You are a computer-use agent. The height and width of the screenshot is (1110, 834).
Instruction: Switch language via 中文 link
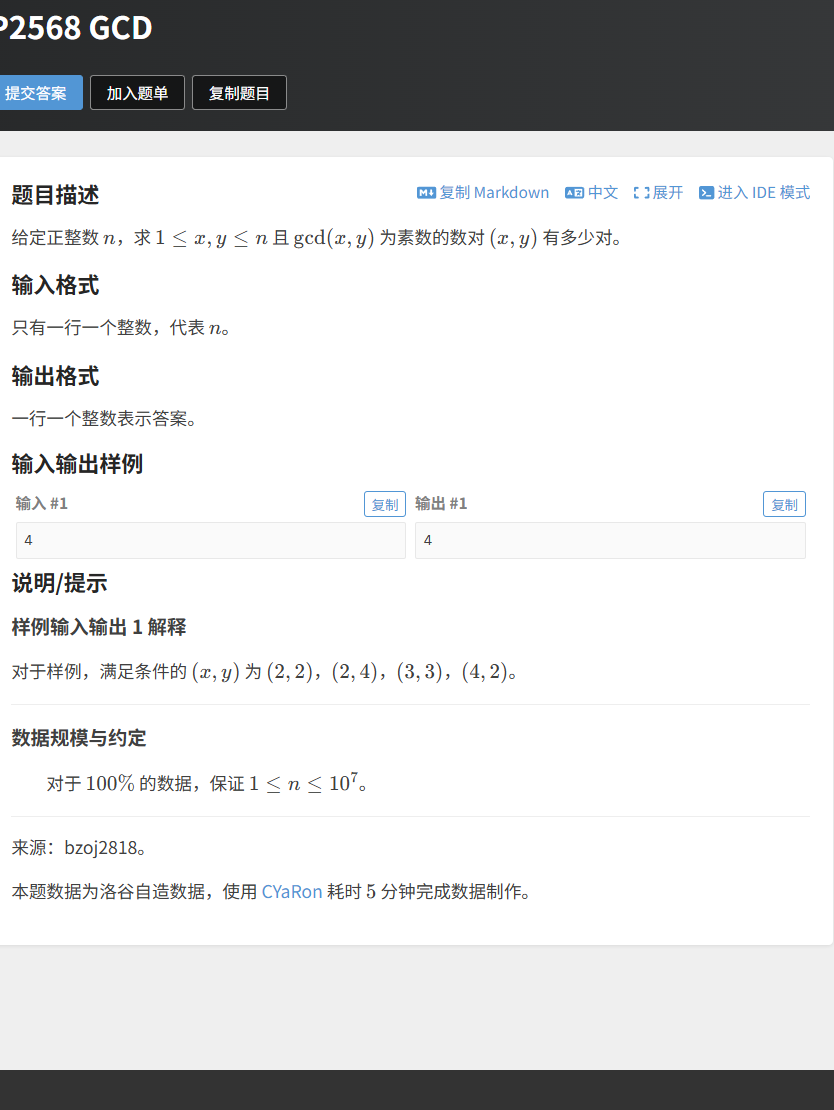(x=592, y=193)
